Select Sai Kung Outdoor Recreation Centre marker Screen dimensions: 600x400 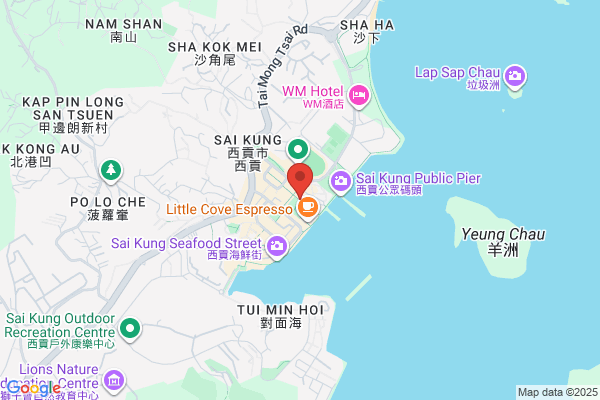(x=130, y=329)
